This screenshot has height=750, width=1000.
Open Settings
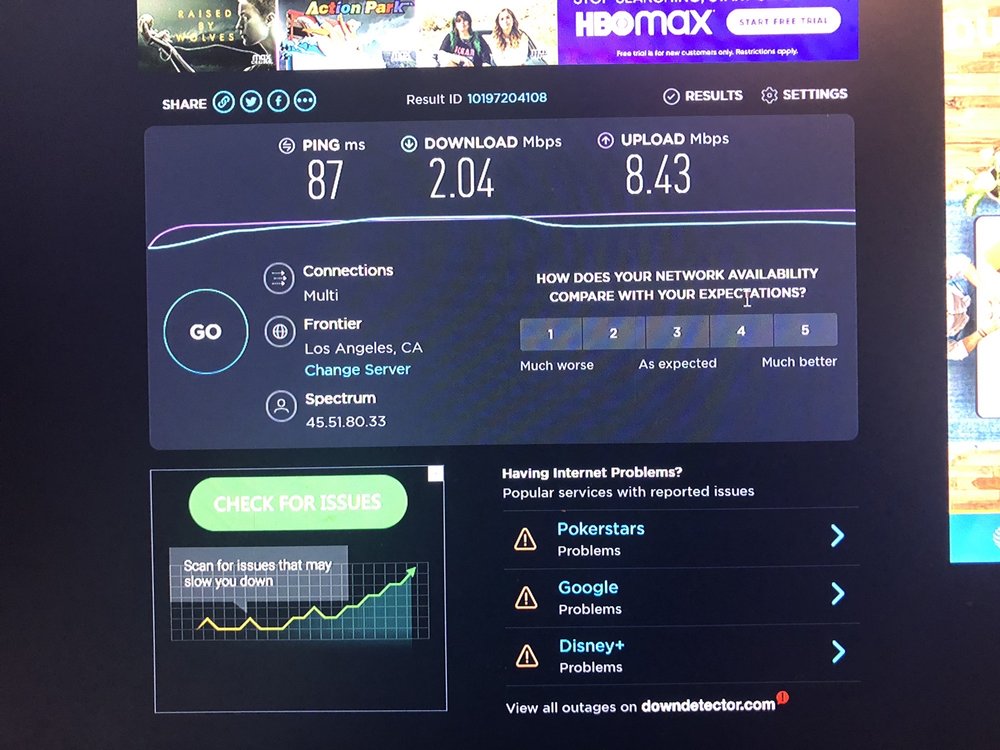[804, 94]
